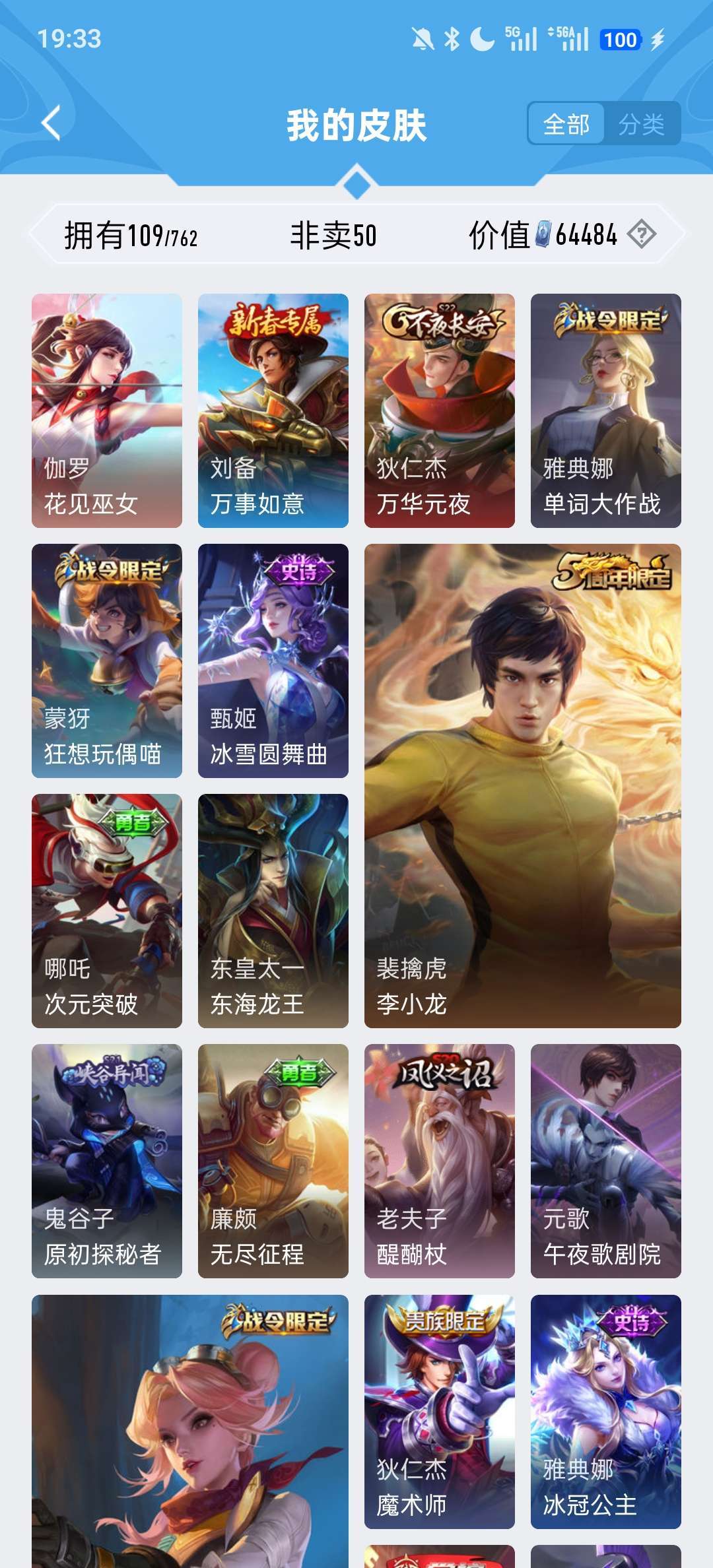View 廉颇 无尽征程 skin
Screen dimensions: 713x1568
point(273,1161)
